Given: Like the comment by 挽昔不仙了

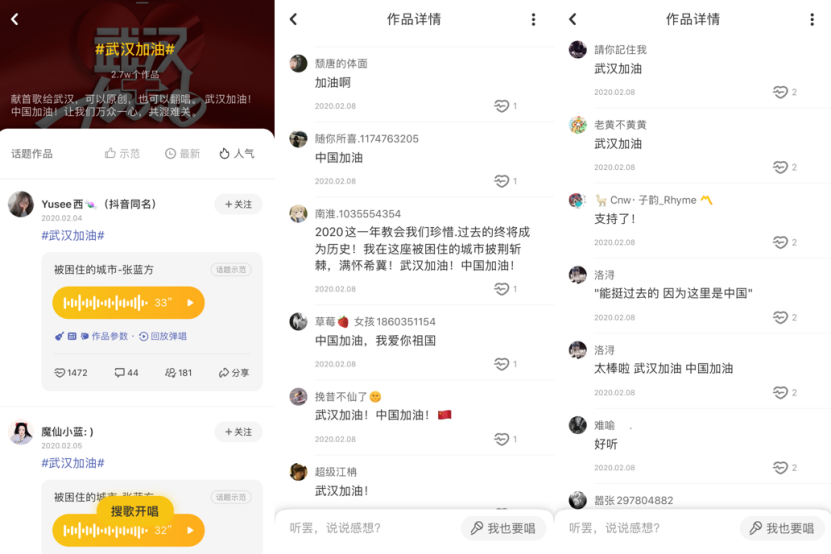Looking at the screenshot, I should [x=503, y=439].
